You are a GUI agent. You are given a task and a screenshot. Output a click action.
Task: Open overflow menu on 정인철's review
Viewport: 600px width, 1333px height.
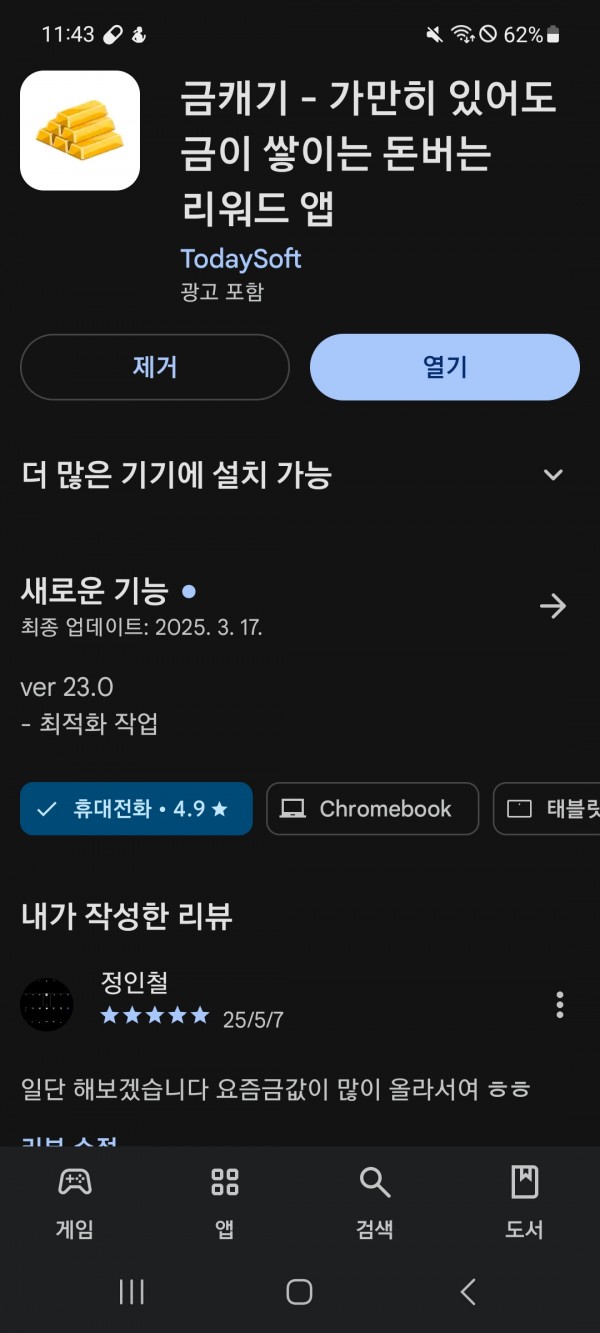pyautogui.click(x=560, y=1004)
